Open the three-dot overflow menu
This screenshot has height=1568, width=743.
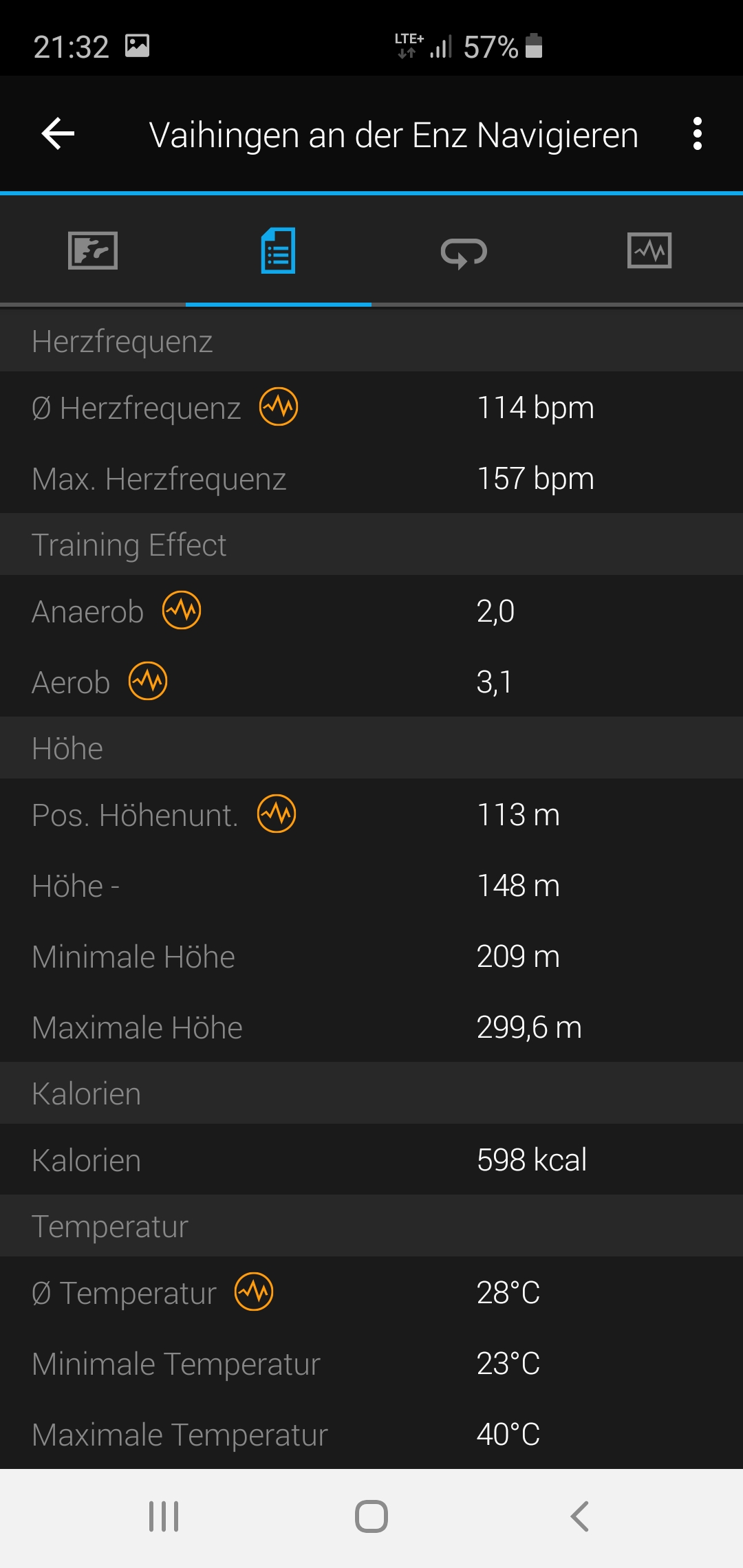[698, 133]
